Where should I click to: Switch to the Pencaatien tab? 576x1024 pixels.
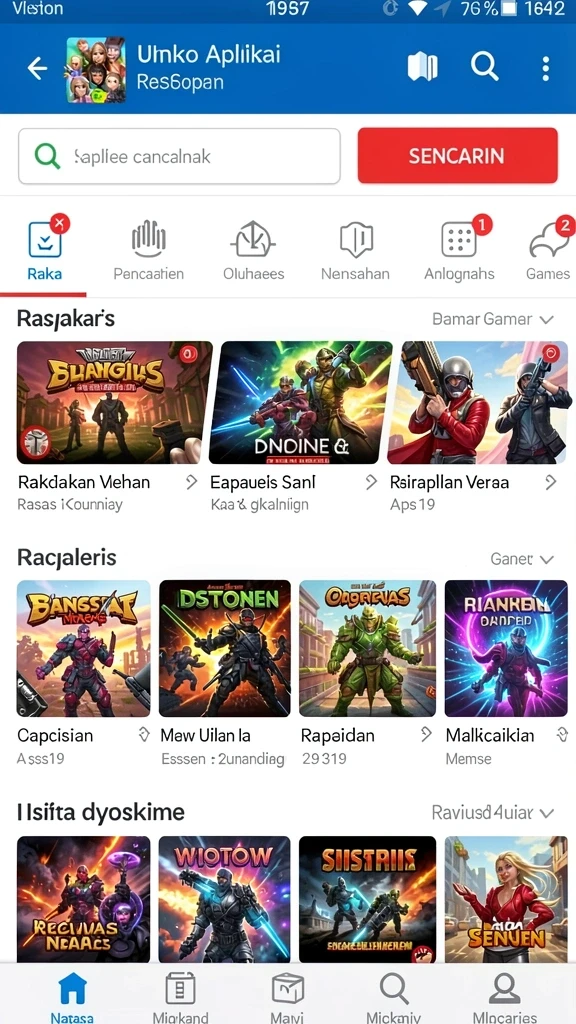point(149,251)
